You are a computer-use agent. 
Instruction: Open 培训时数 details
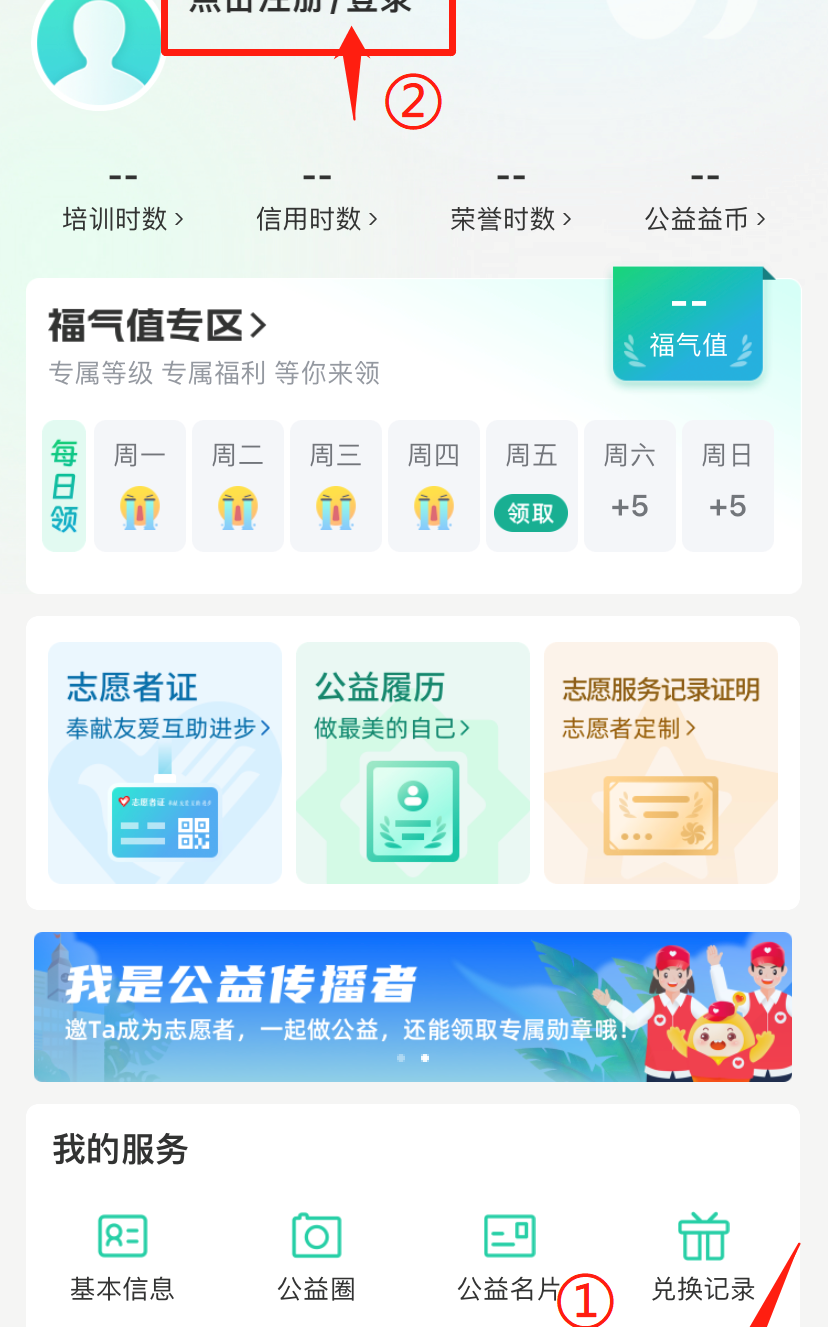tap(123, 217)
